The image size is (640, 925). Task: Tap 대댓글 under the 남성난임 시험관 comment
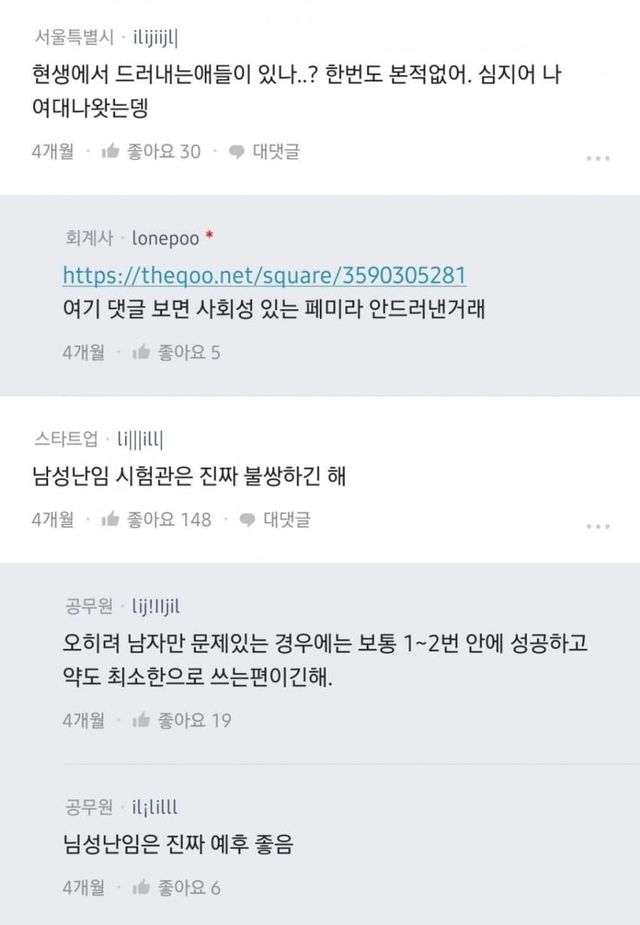[x=275, y=519]
